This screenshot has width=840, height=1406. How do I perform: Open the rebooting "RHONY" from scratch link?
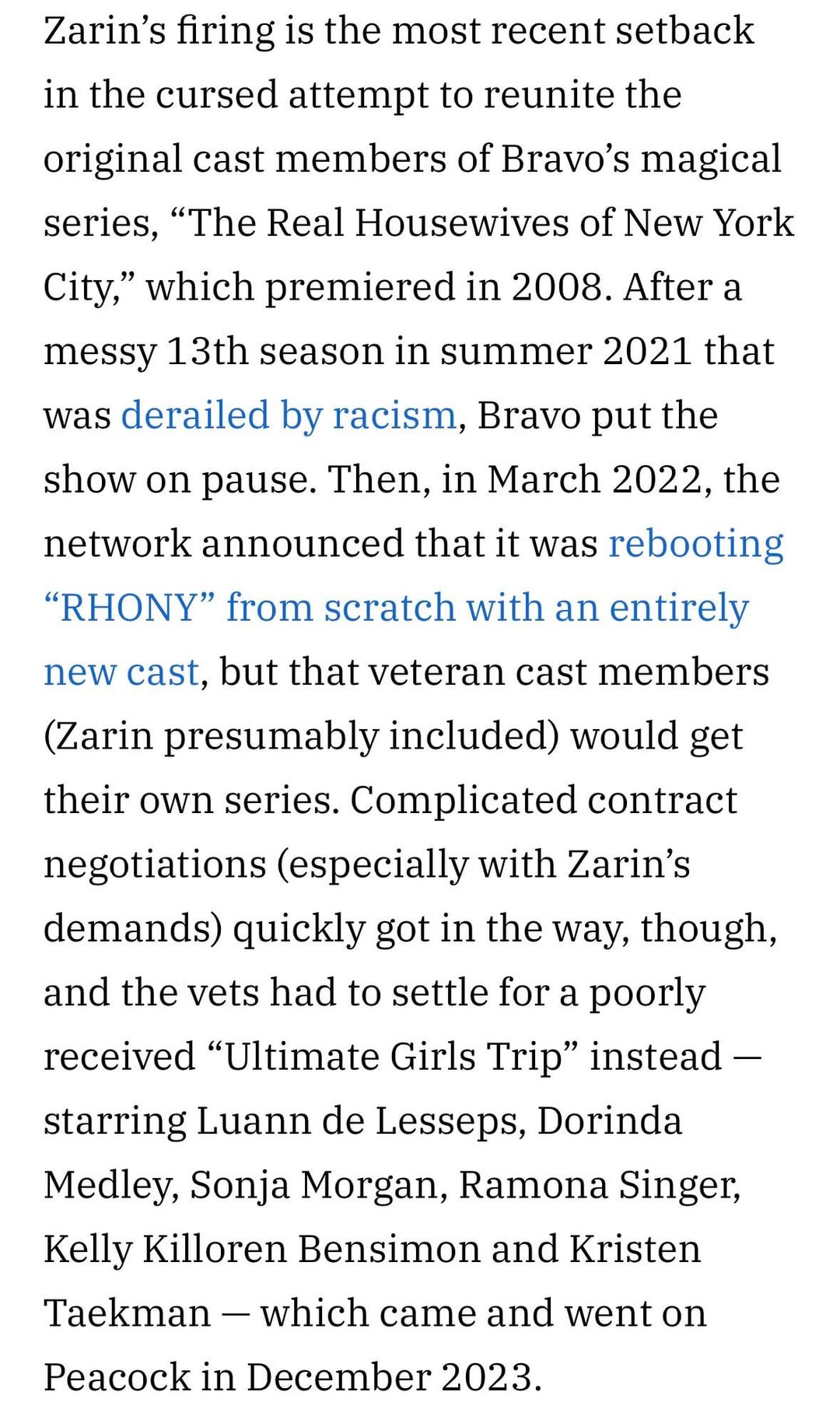click(396, 608)
